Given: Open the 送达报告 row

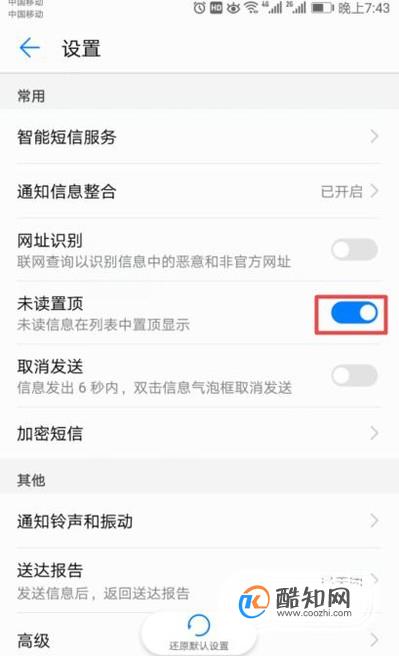Looking at the screenshot, I should coord(200,581).
